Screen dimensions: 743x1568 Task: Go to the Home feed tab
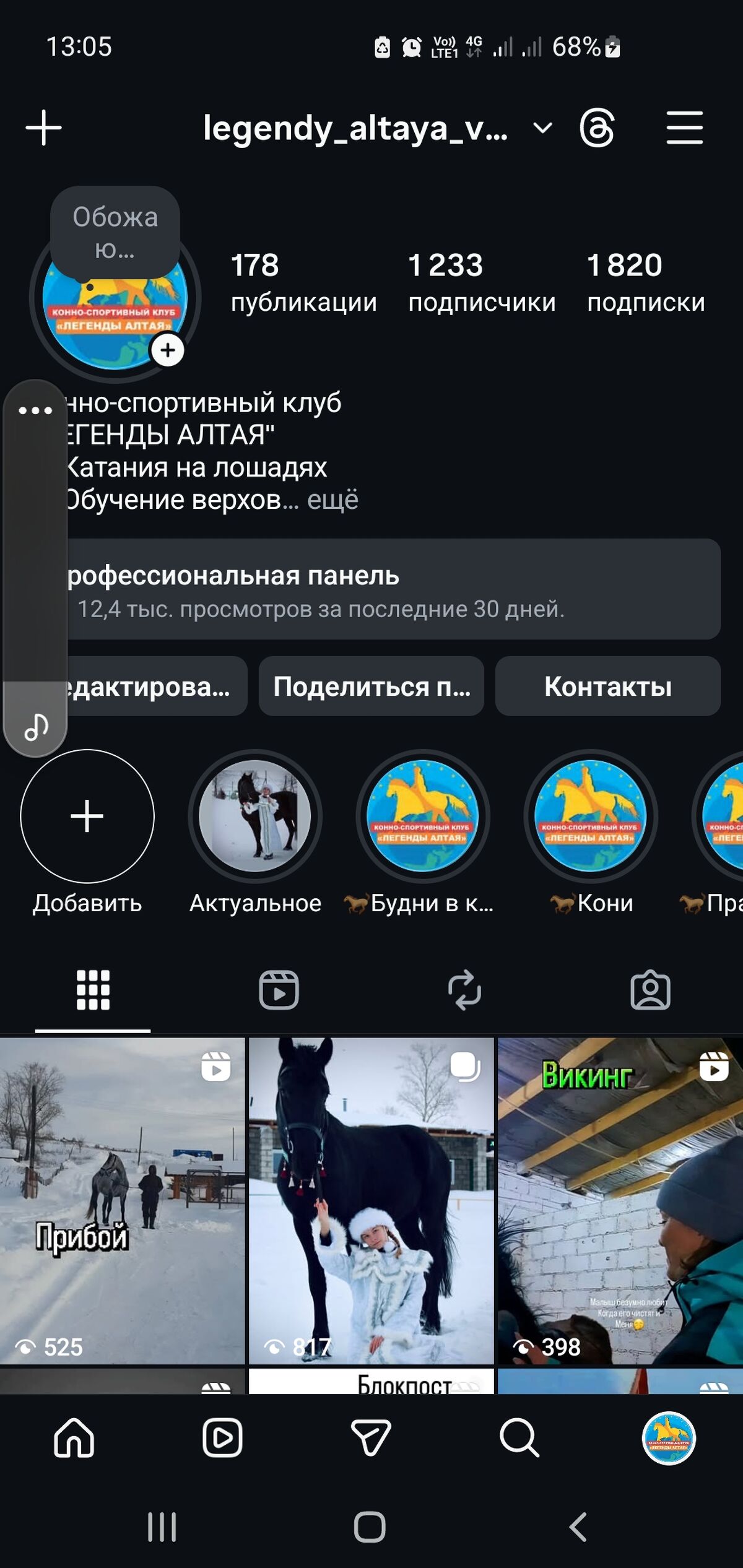click(74, 1438)
